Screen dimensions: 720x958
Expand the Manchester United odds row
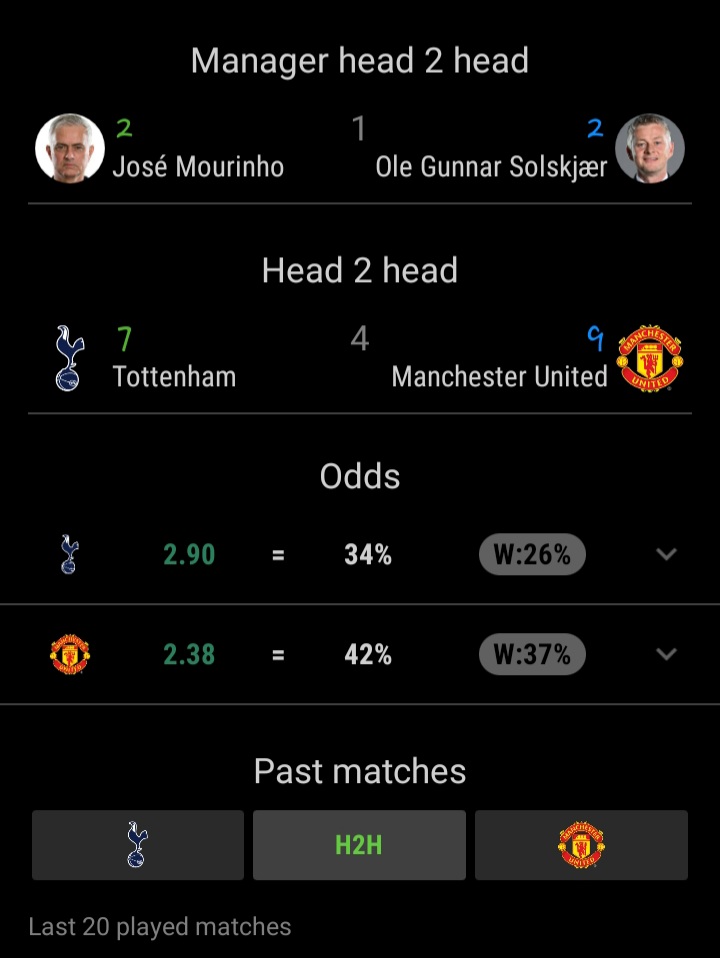(x=666, y=654)
